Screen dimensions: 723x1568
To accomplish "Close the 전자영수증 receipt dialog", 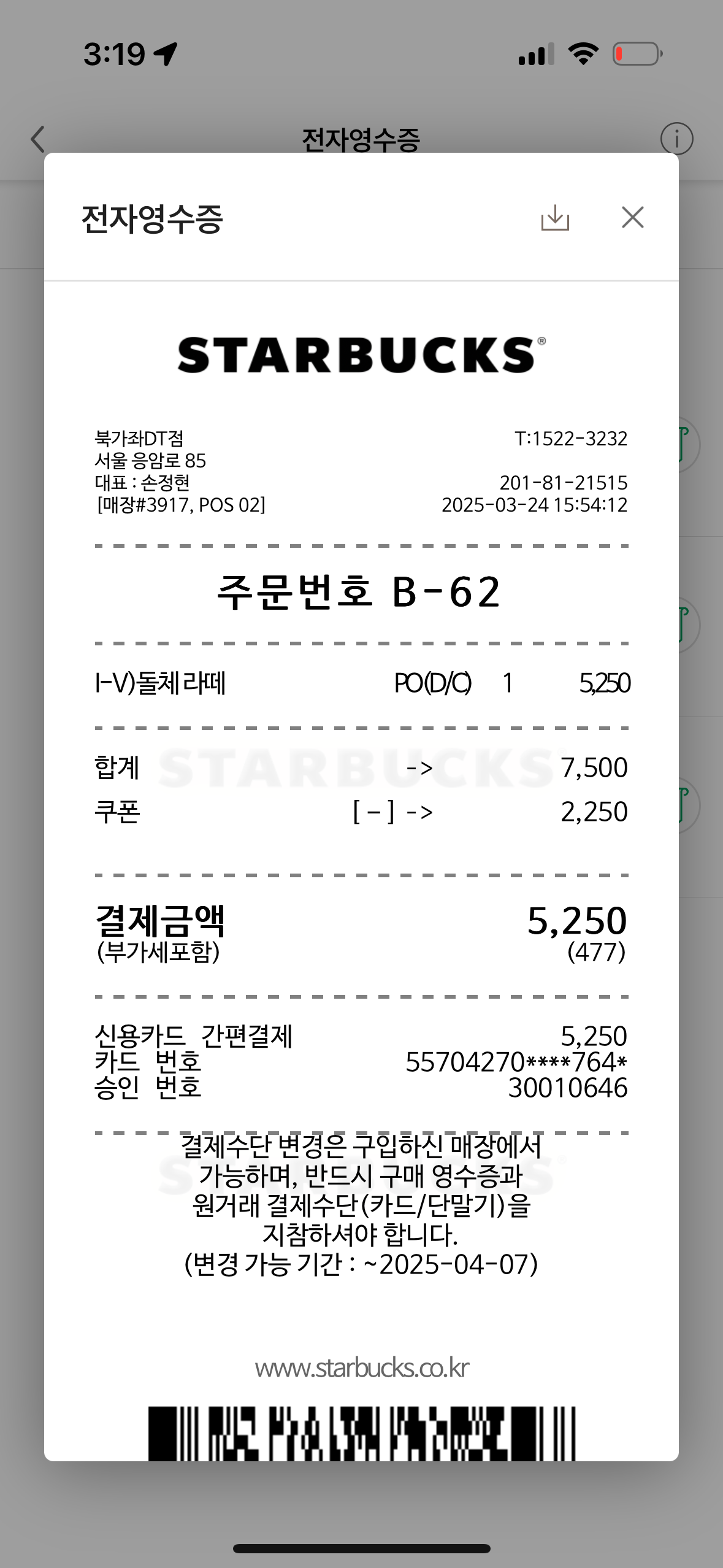I will (x=632, y=217).
